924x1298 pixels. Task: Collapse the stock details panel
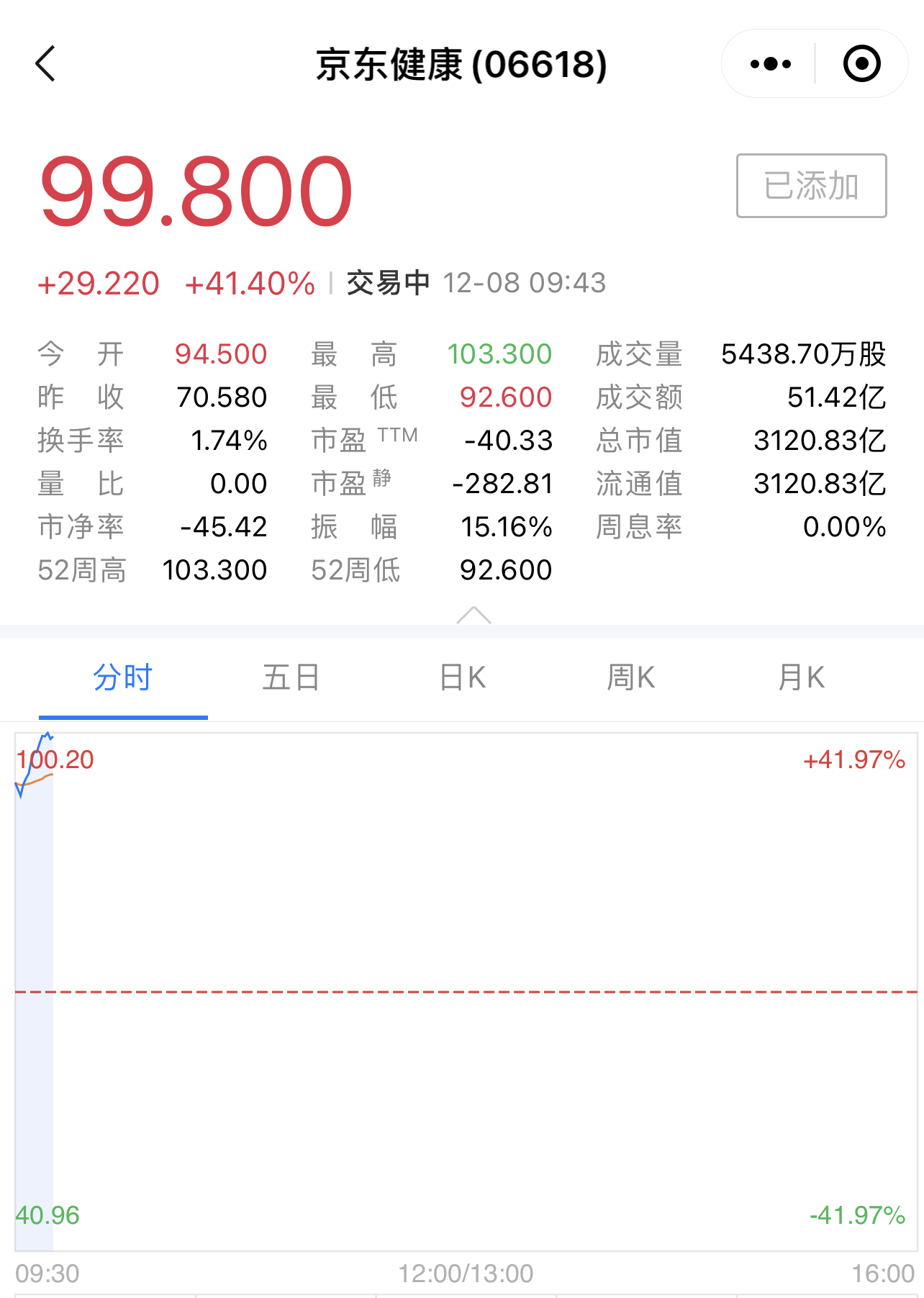pyautogui.click(x=474, y=616)
